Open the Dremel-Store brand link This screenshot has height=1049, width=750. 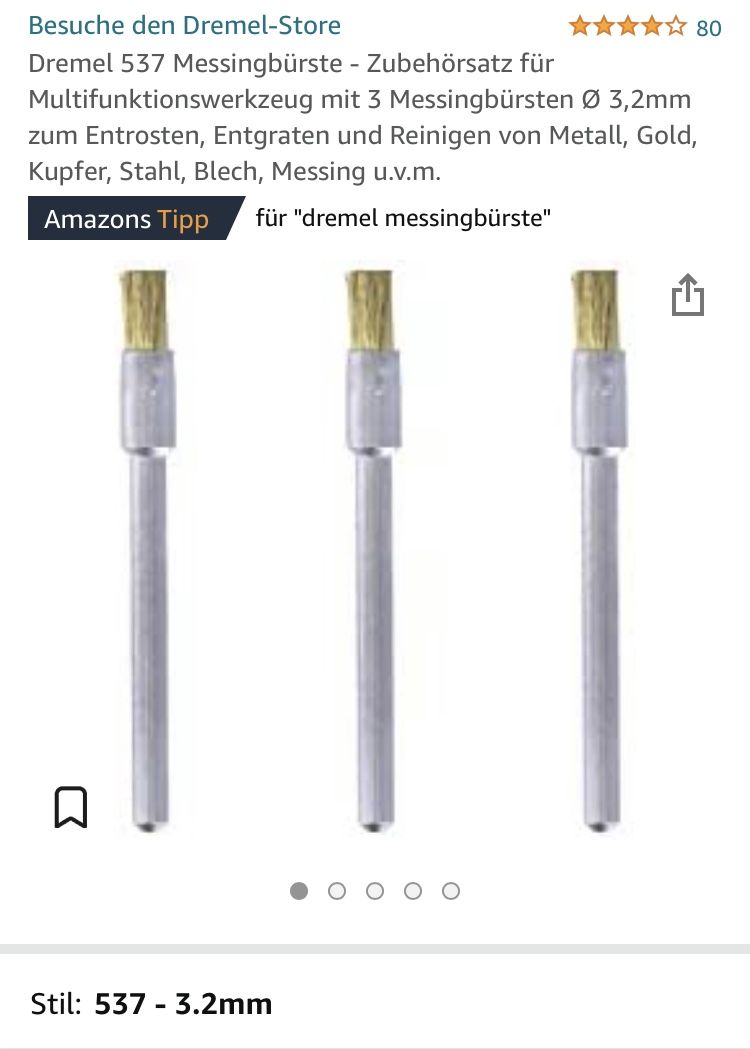coord(185,25)
